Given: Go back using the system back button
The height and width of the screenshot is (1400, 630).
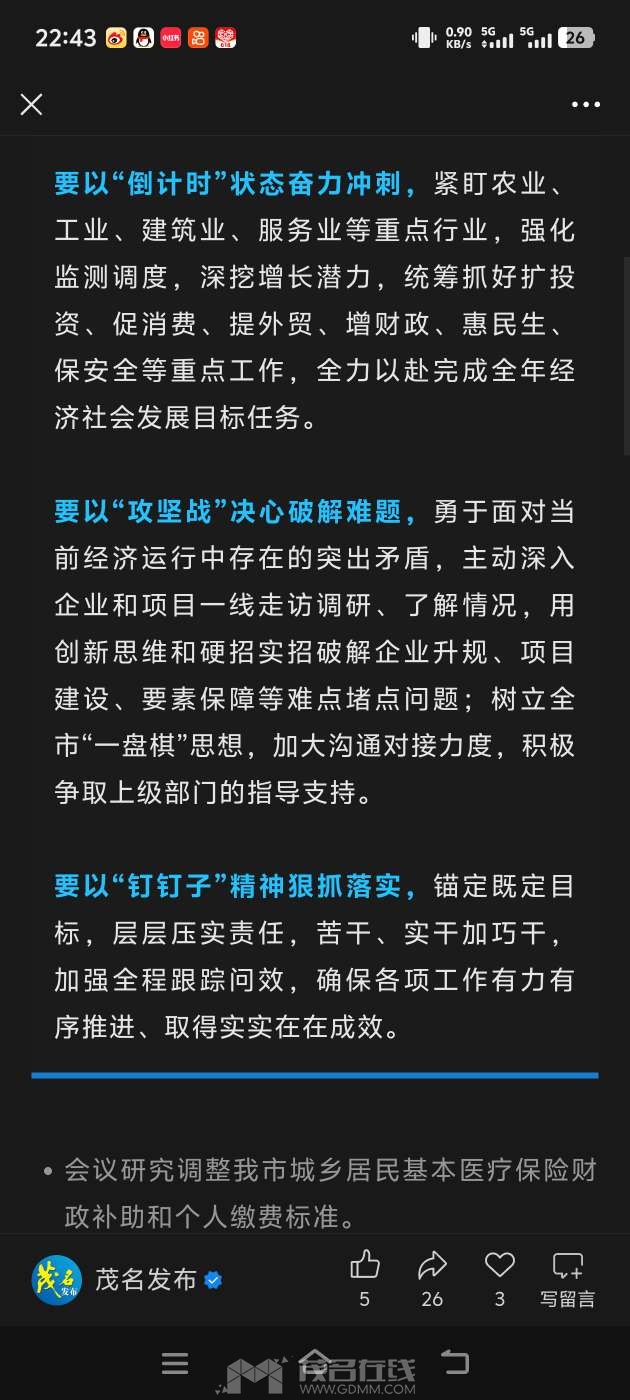Looking at the screenshot, I should point(455,1362).
